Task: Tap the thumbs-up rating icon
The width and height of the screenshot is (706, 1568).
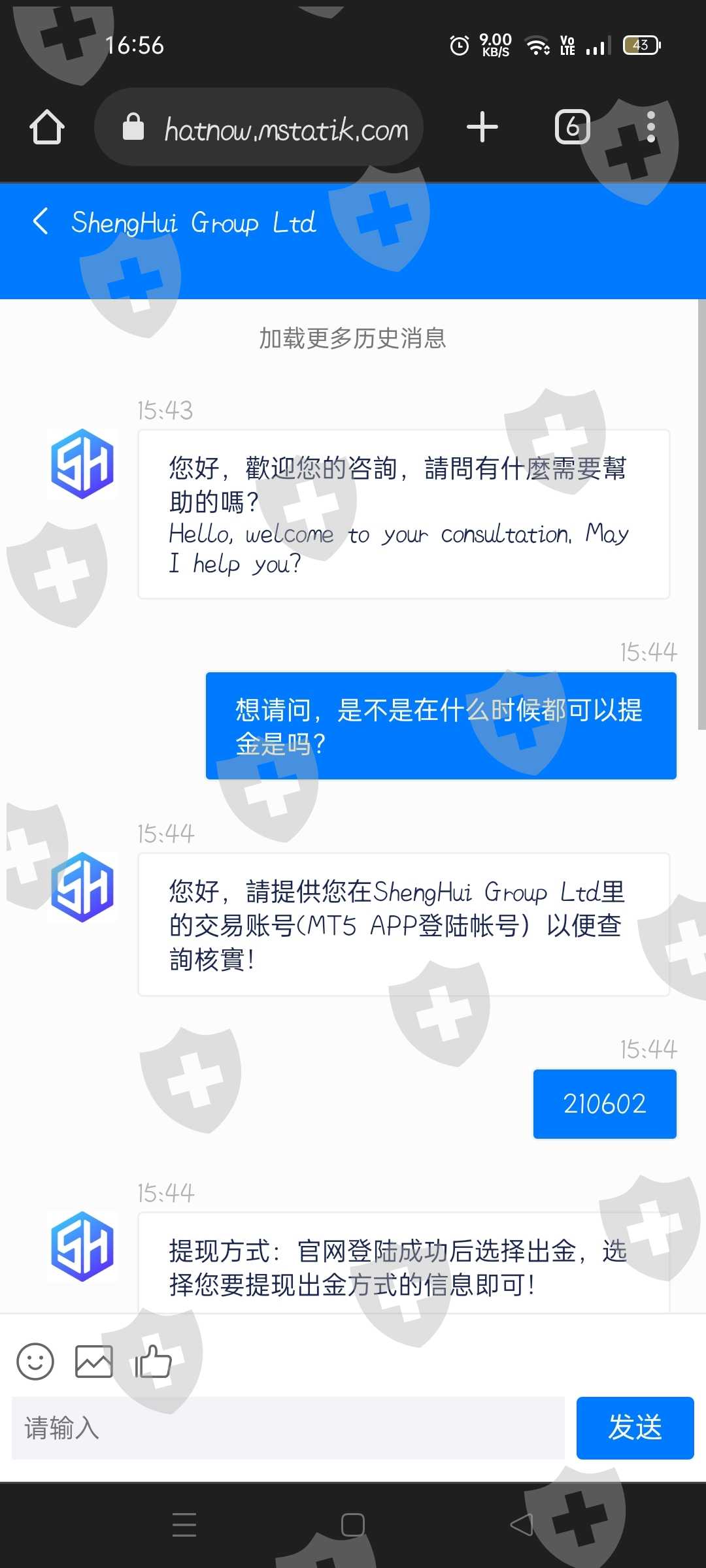Action: pos(153,1361)
